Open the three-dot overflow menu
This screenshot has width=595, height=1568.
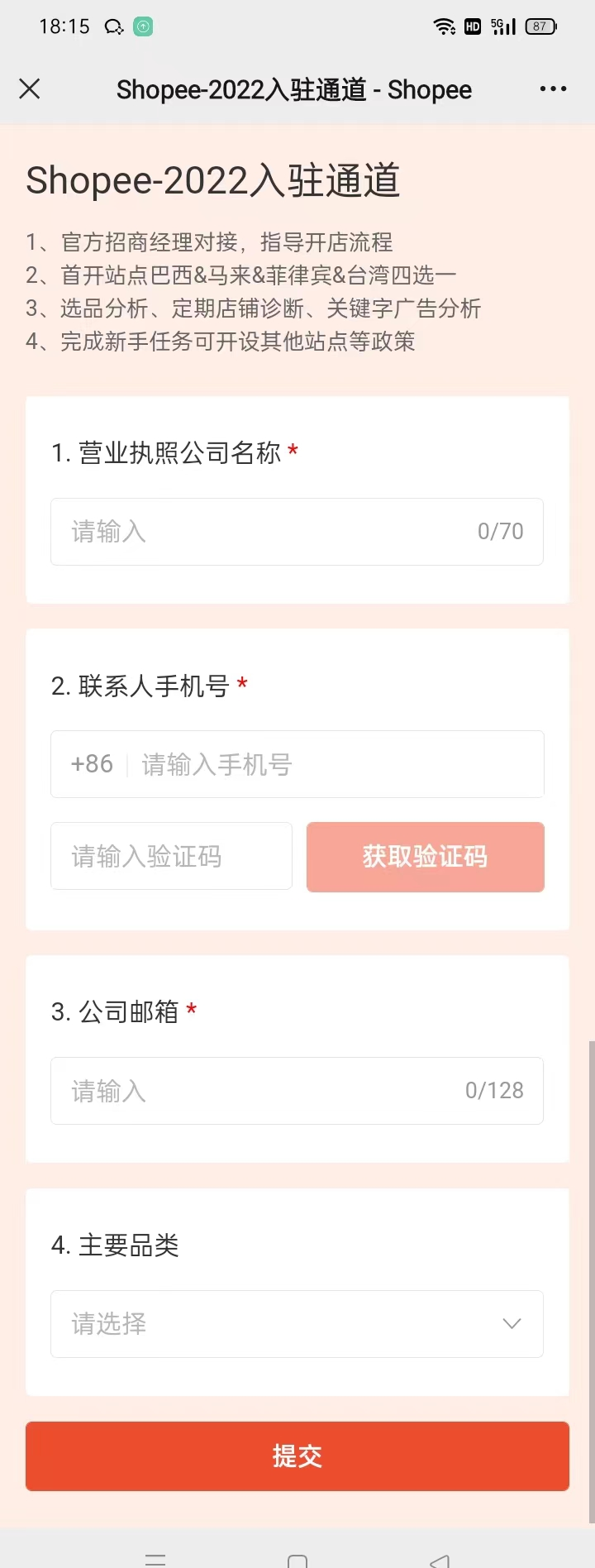[553, 88]
